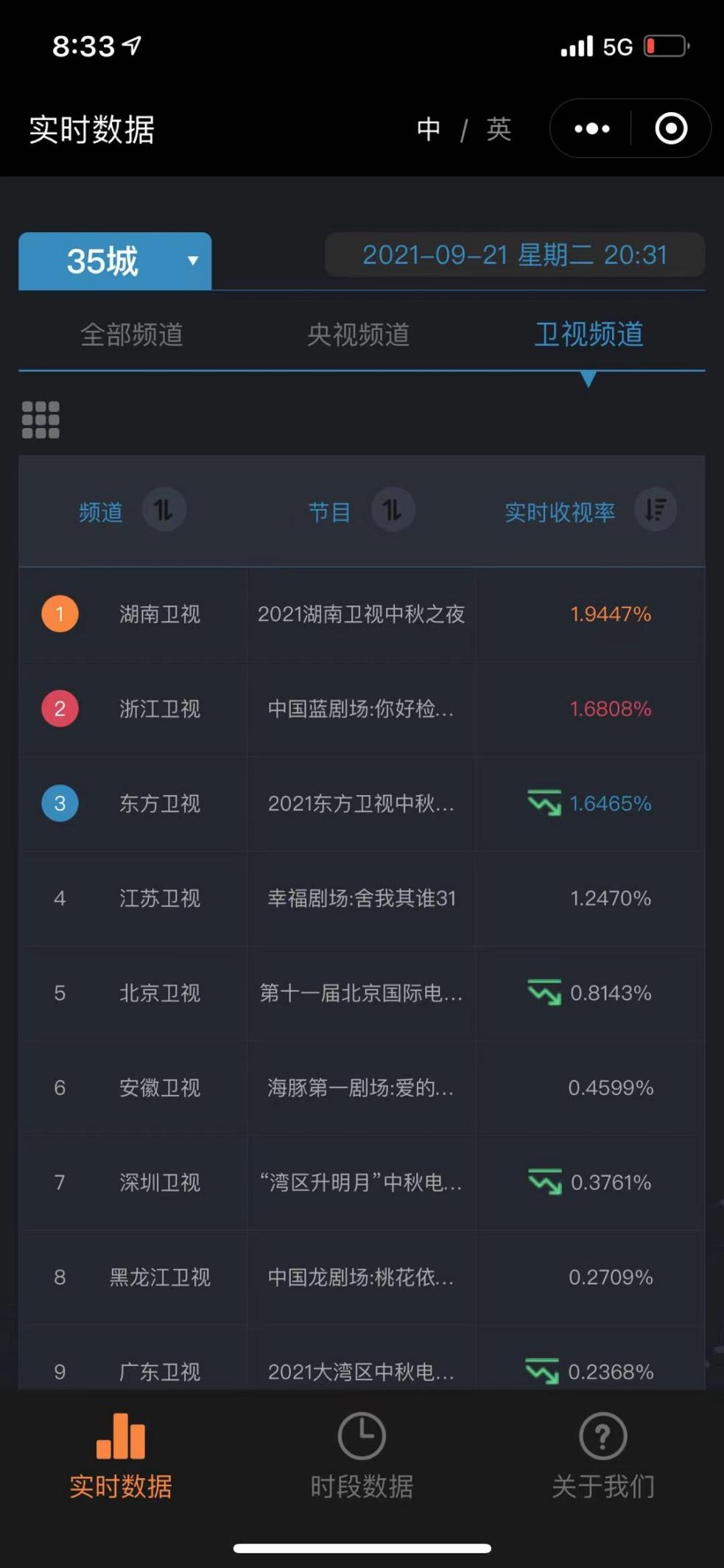This screenshot has height=1568, width=724.
Task: Click the sort icon next to 节目
Action: click(x=393, y=509)
